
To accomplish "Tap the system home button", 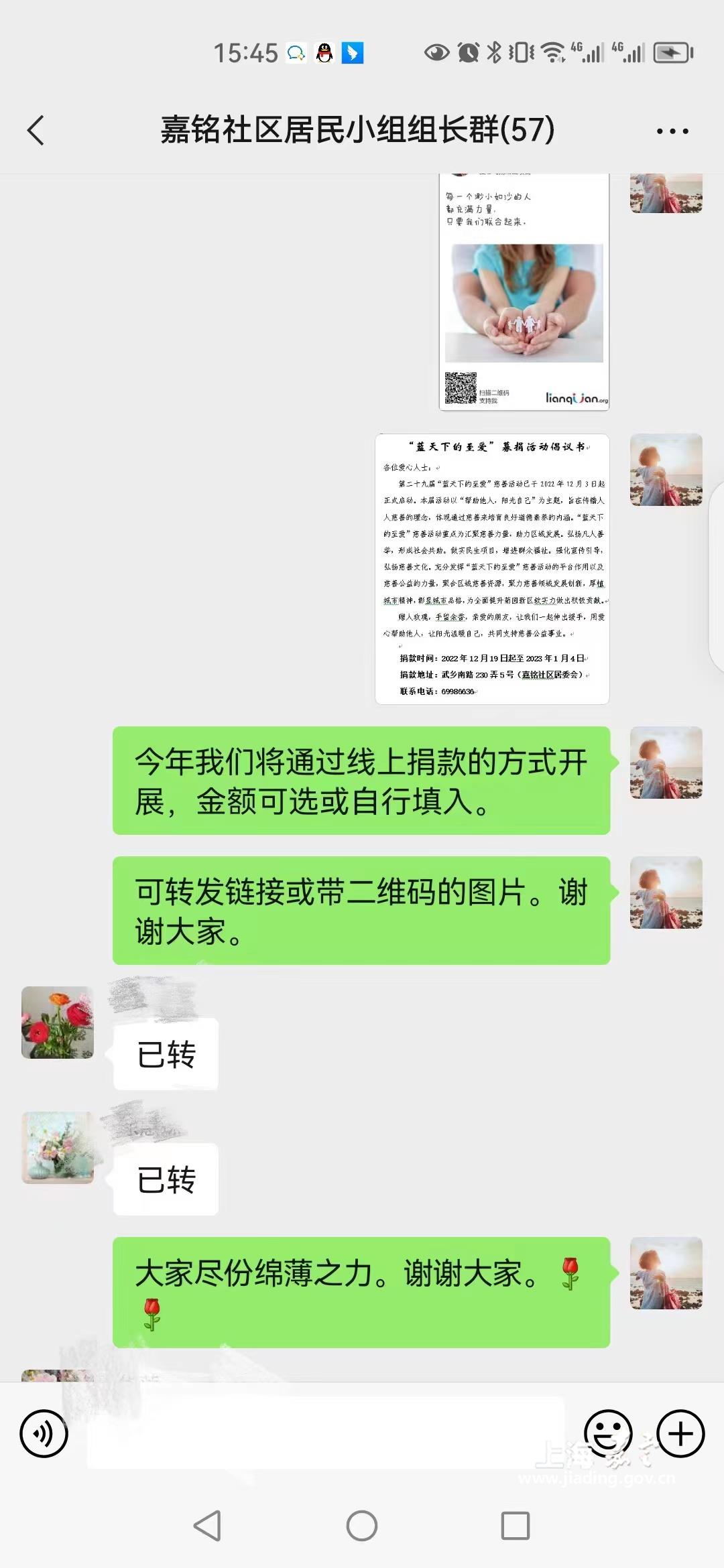I will (362, 1526).
